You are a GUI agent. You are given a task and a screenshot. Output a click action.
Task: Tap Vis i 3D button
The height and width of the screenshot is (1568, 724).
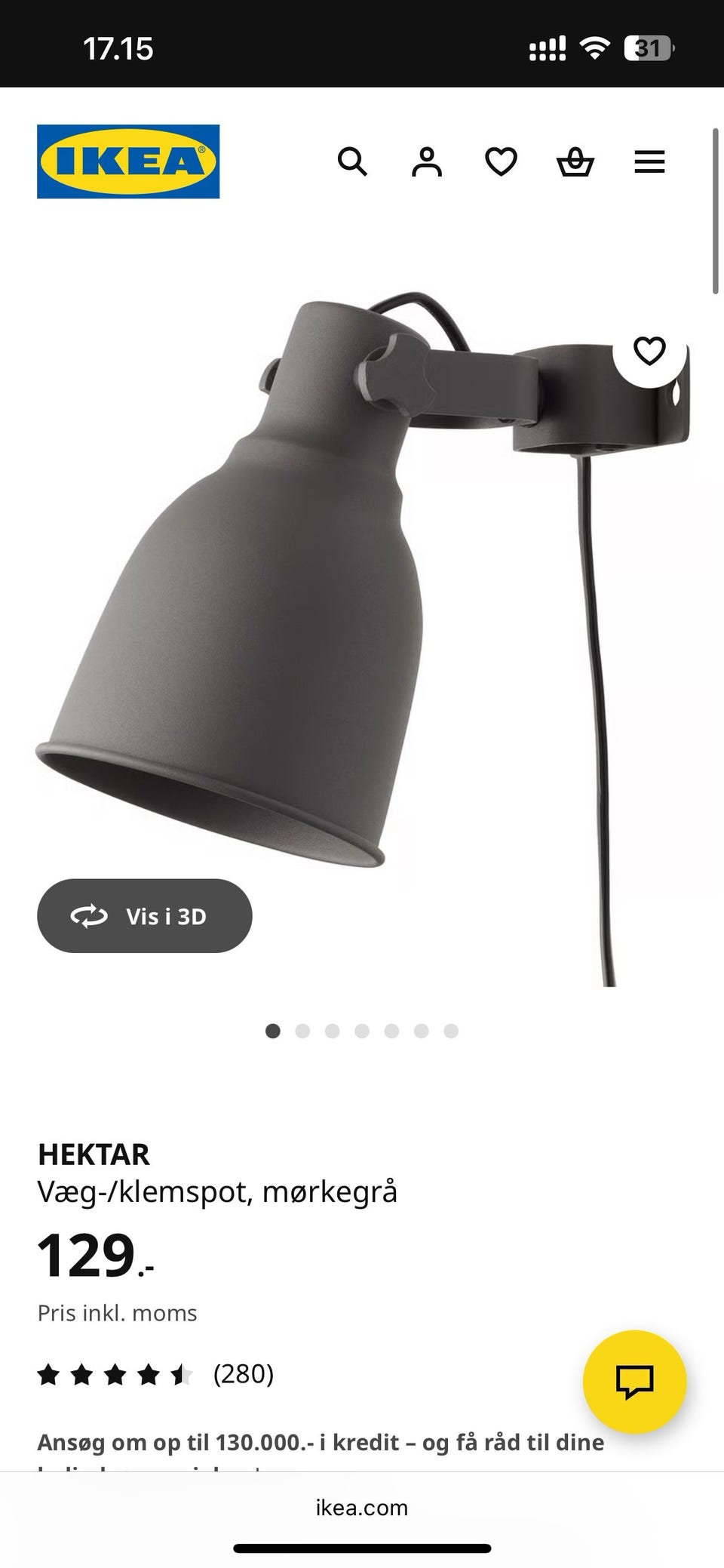click(145, 915)
